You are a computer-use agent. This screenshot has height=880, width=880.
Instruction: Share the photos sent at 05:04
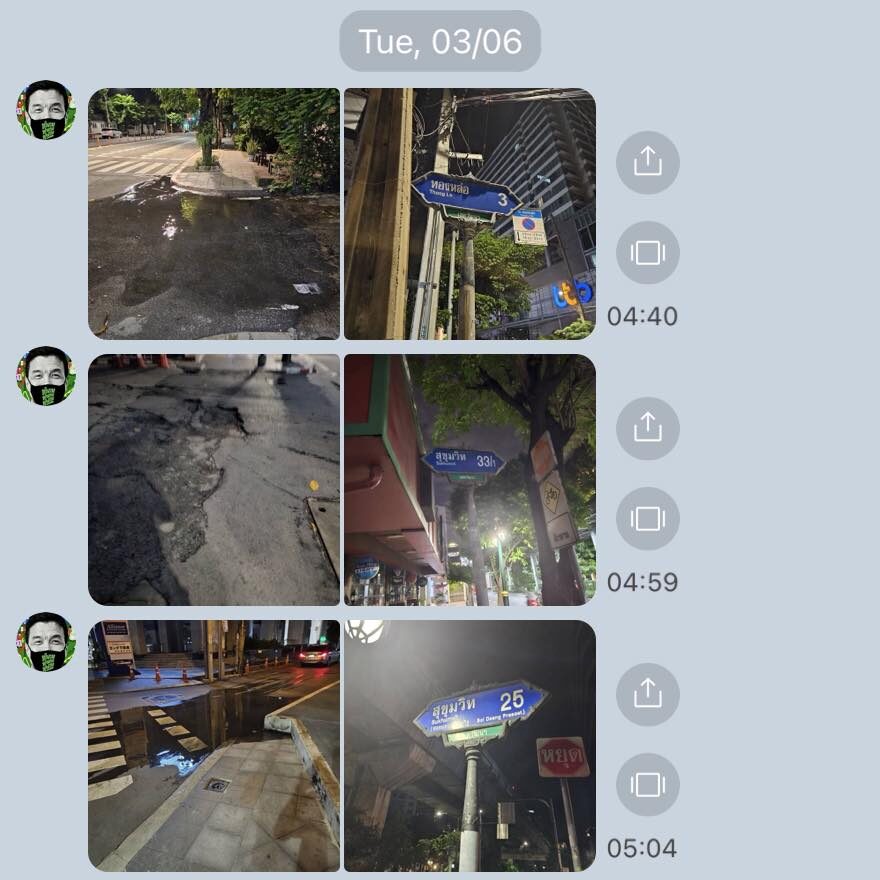tap(647, 694)
